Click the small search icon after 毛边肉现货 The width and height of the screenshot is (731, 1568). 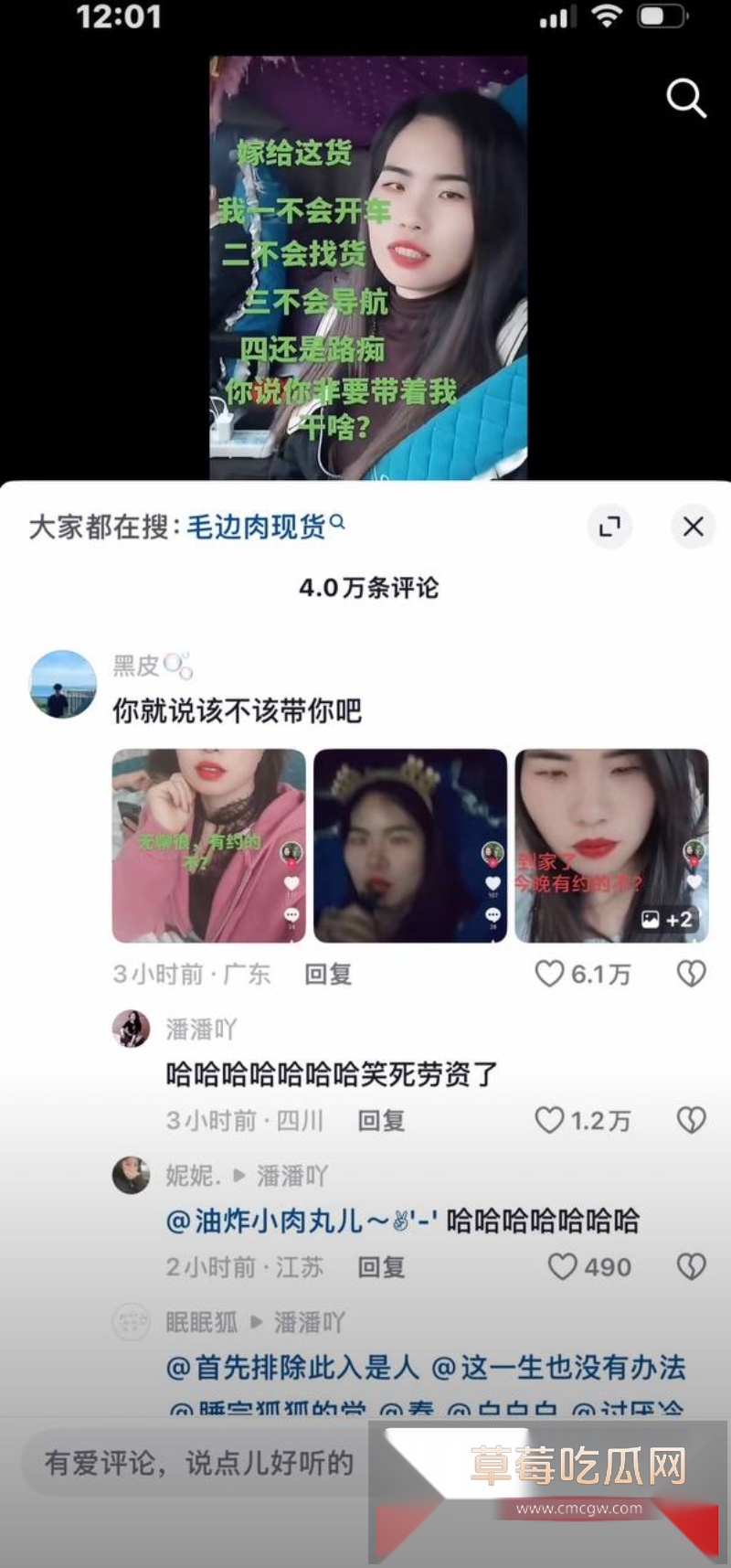pyautogui.click(x=338, y=521)
